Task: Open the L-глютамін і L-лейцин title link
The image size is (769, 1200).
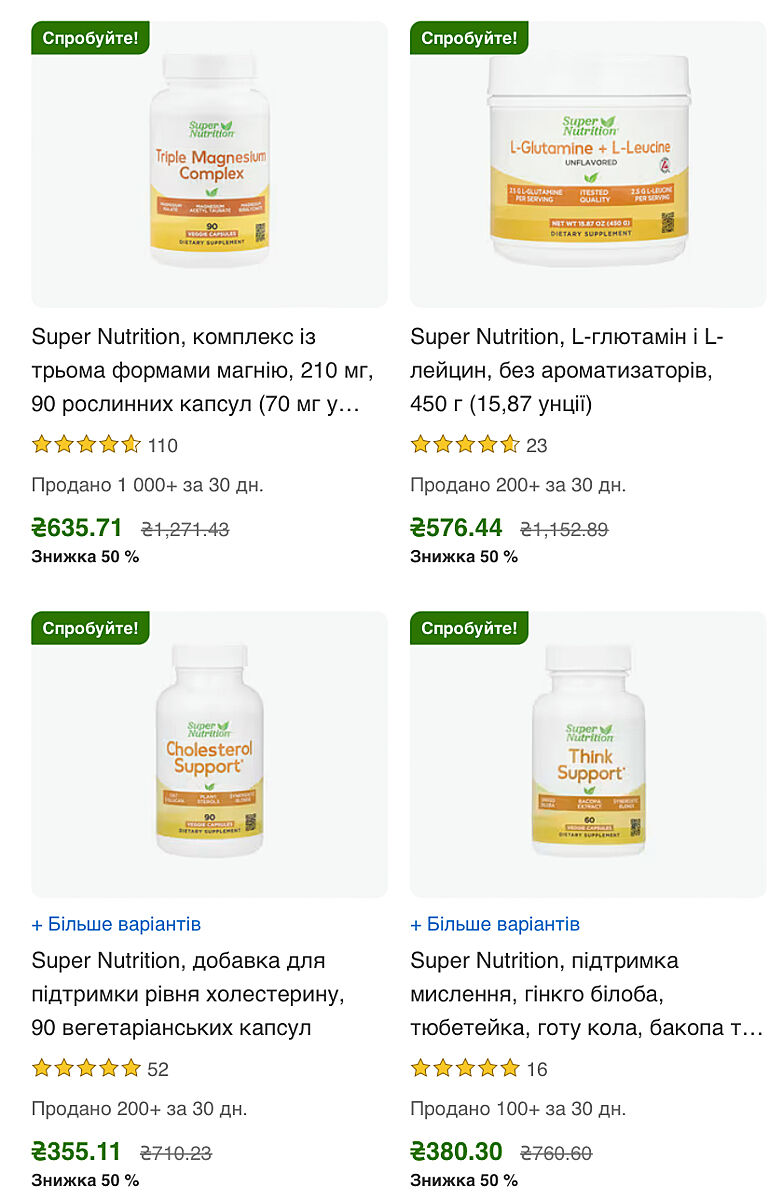Action: click(566, 370)
